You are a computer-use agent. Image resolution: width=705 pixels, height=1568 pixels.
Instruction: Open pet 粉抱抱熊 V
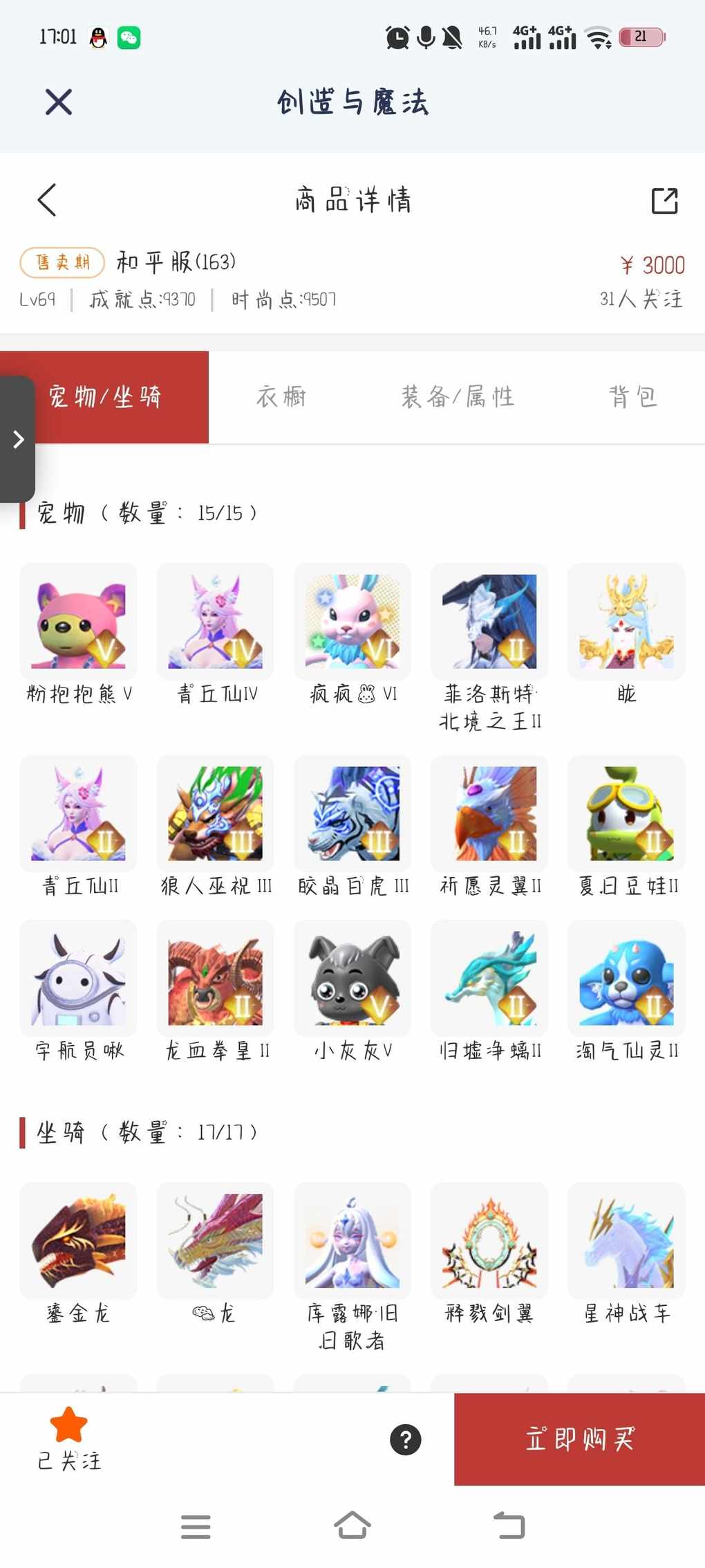pos(78,622)
